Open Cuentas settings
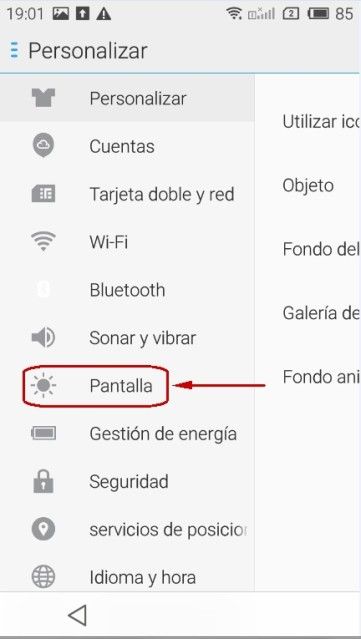This screenshot has width=361, height=639. click(x=127, y=146)
